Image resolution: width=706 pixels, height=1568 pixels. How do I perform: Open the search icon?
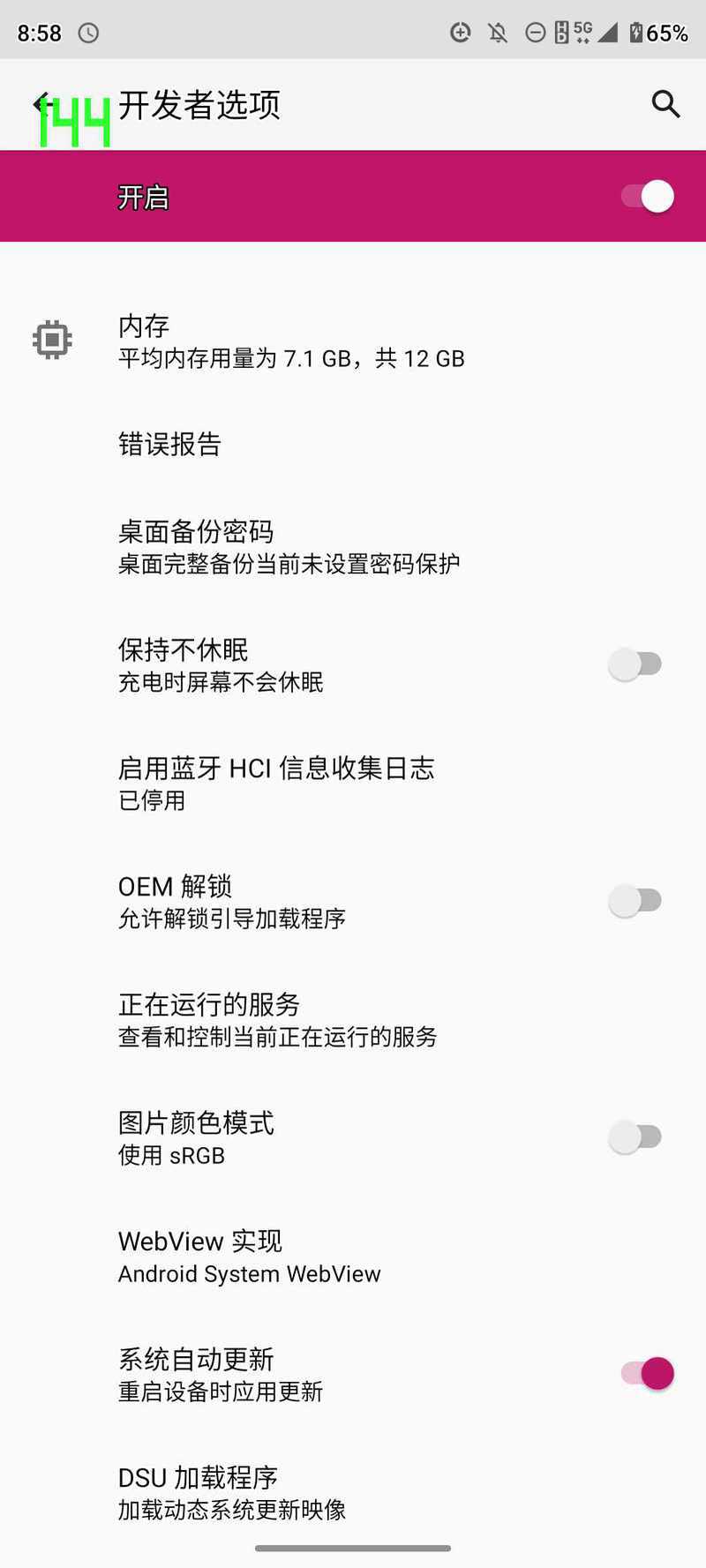[665, 104]
